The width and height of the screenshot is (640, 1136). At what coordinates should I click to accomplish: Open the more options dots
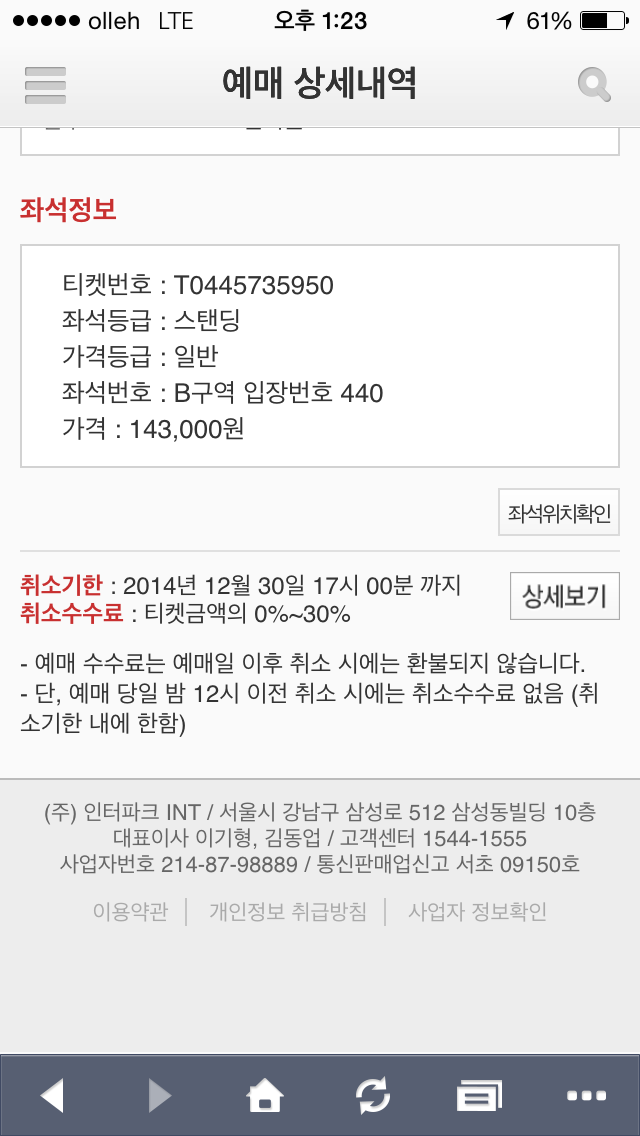[x=586, y=1096]
